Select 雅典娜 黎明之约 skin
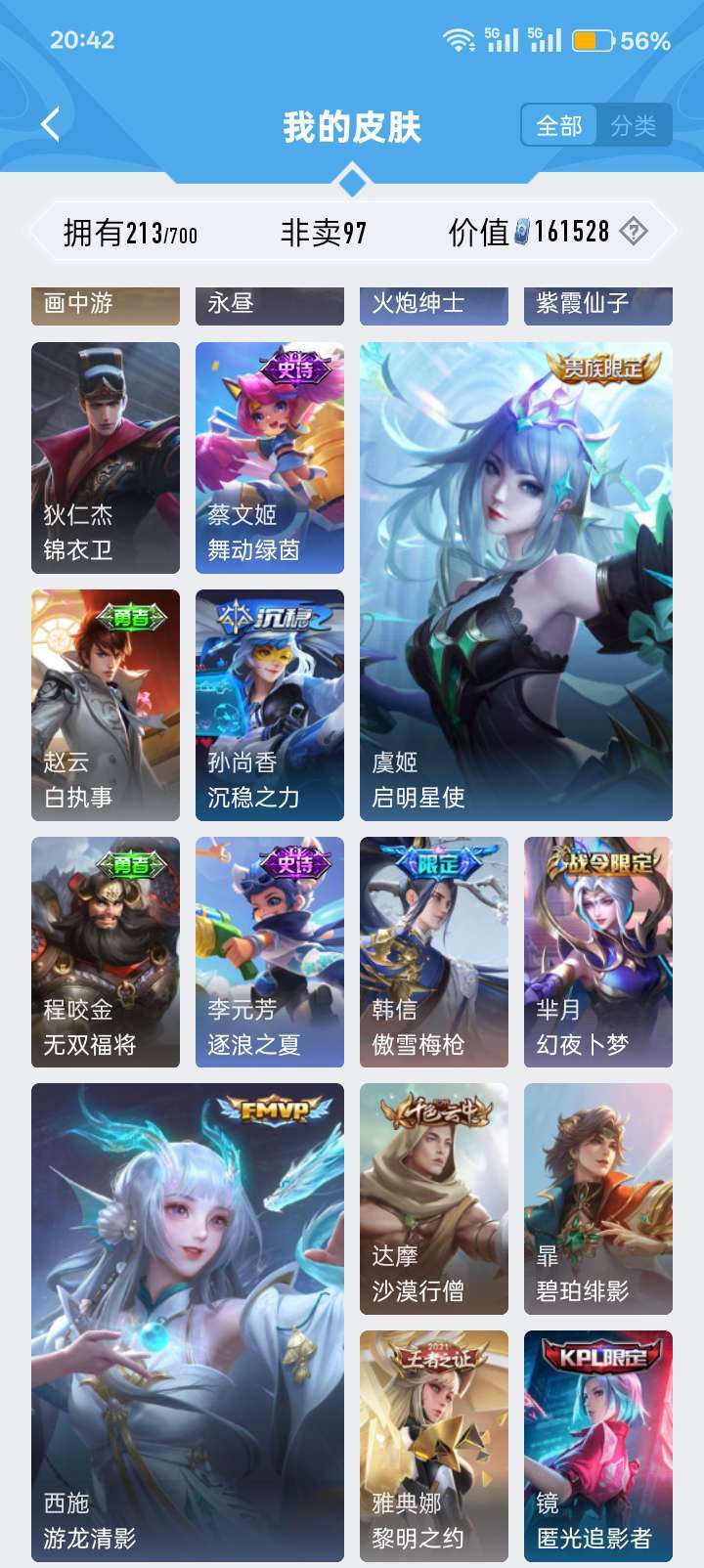Screen dimensions: 704x1568 click(x=434, y=1446)
